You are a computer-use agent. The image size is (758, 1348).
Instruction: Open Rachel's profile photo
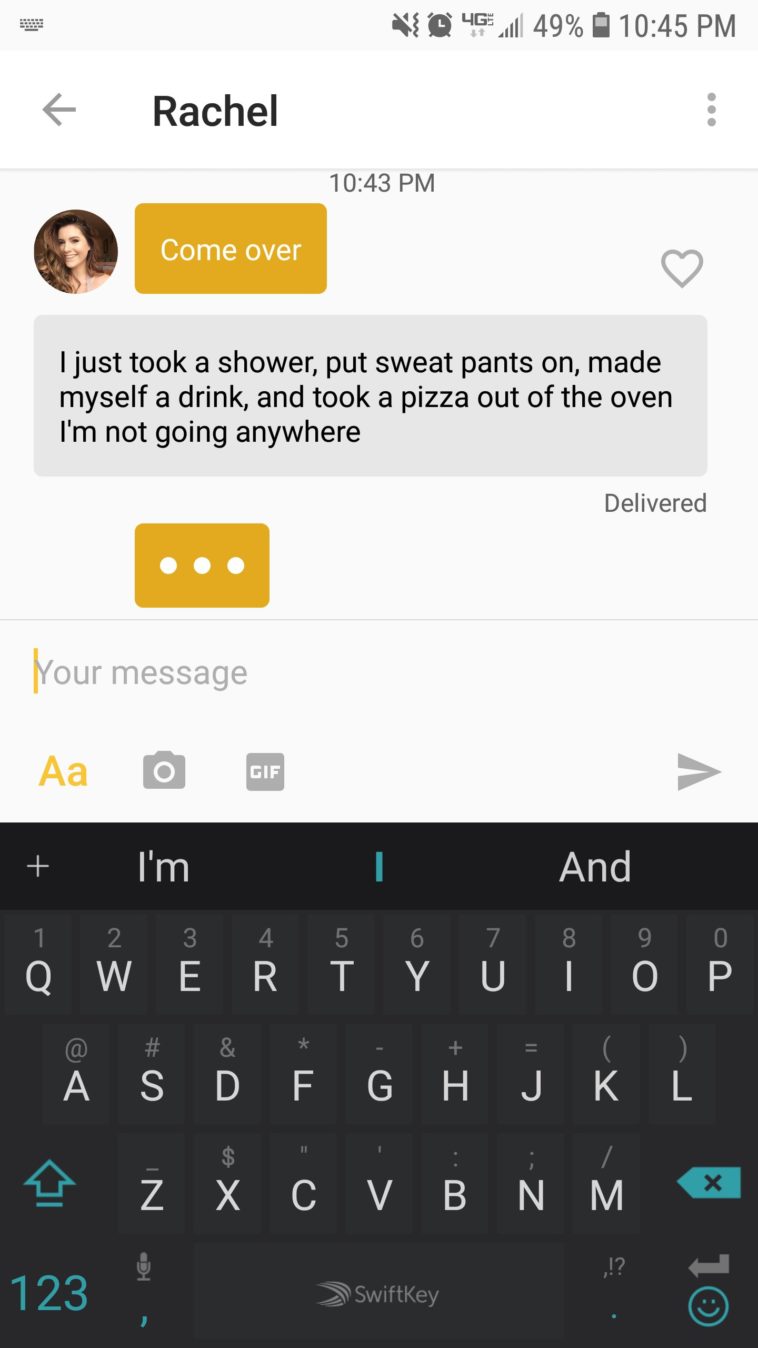(76, 251)
